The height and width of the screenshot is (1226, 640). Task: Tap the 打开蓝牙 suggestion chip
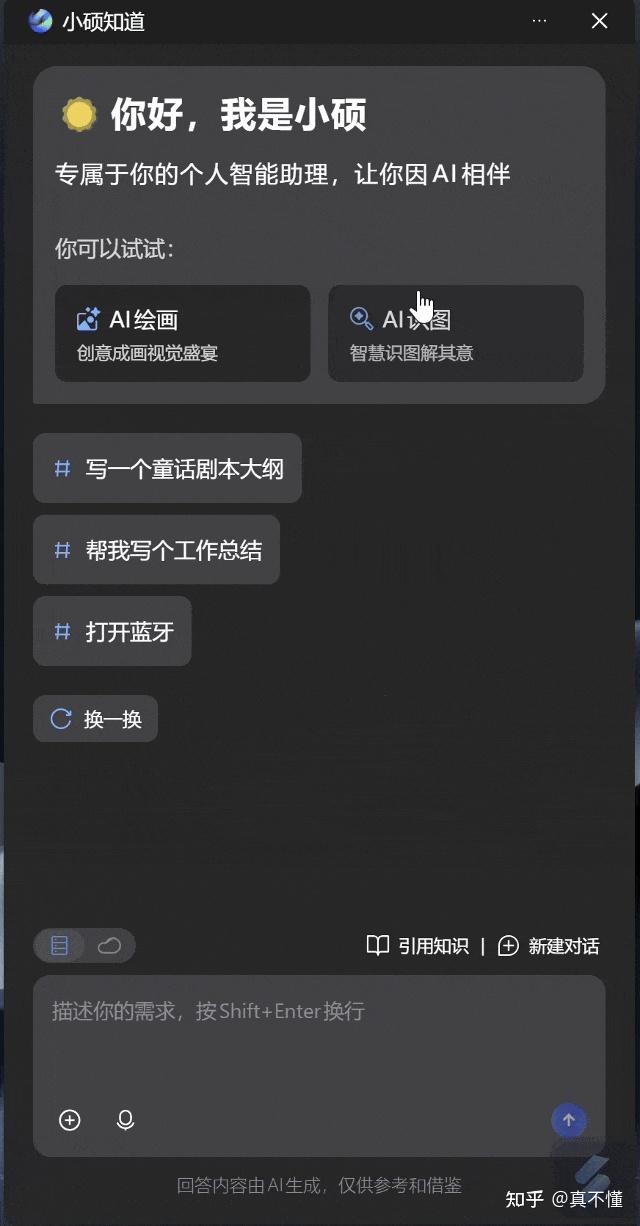pyautogui.click(x=112, y=632)
